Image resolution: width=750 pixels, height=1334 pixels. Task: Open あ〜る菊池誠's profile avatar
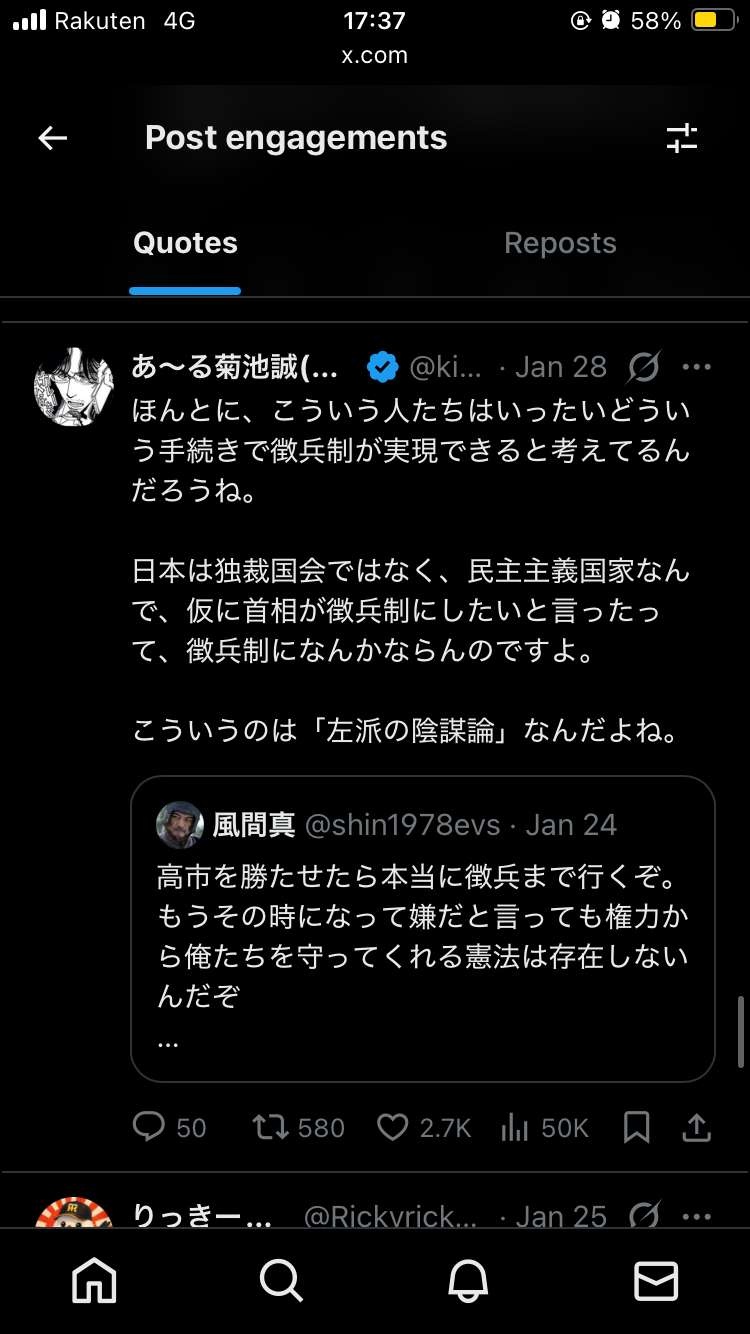[73, 387]
